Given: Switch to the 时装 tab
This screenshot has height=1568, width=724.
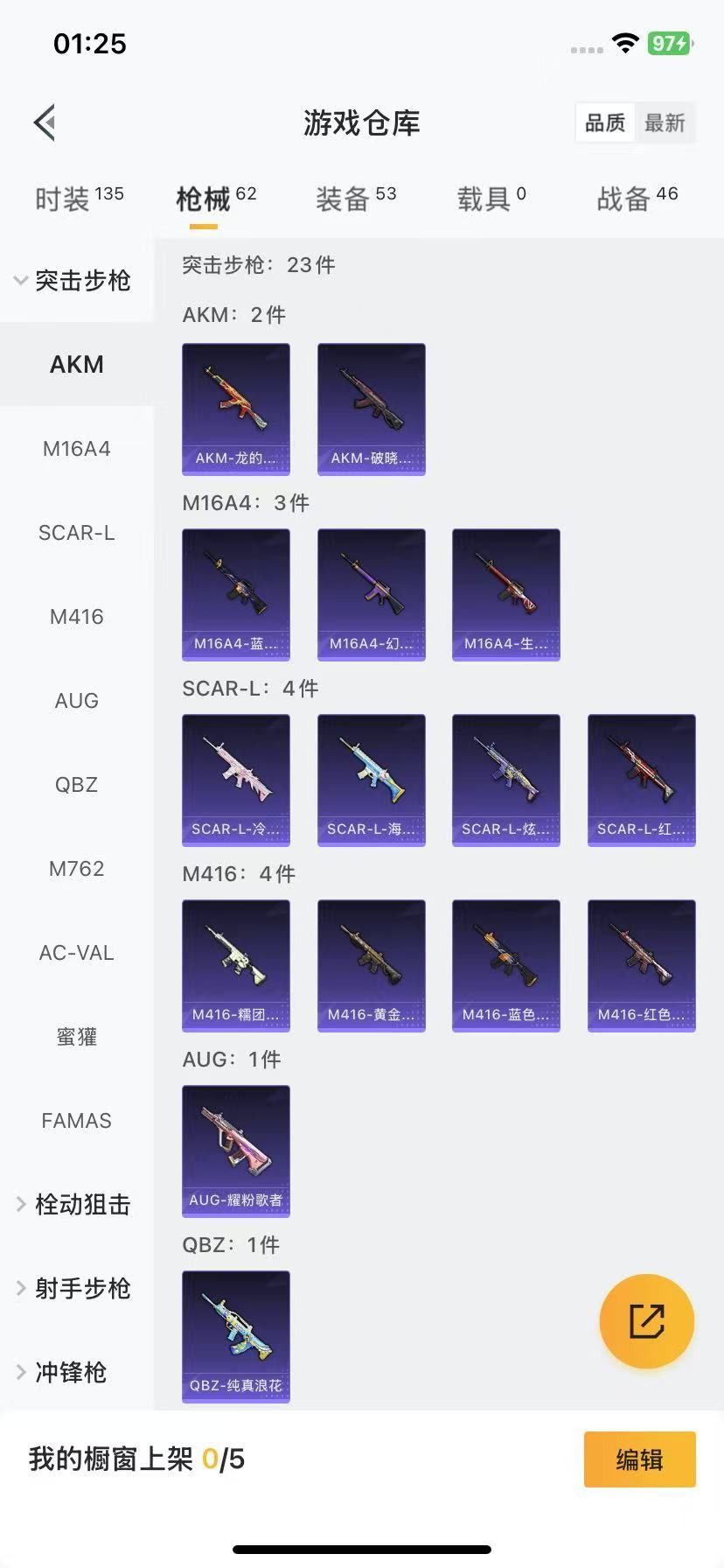Looking at the screenshot, I should tap(79, 199).
